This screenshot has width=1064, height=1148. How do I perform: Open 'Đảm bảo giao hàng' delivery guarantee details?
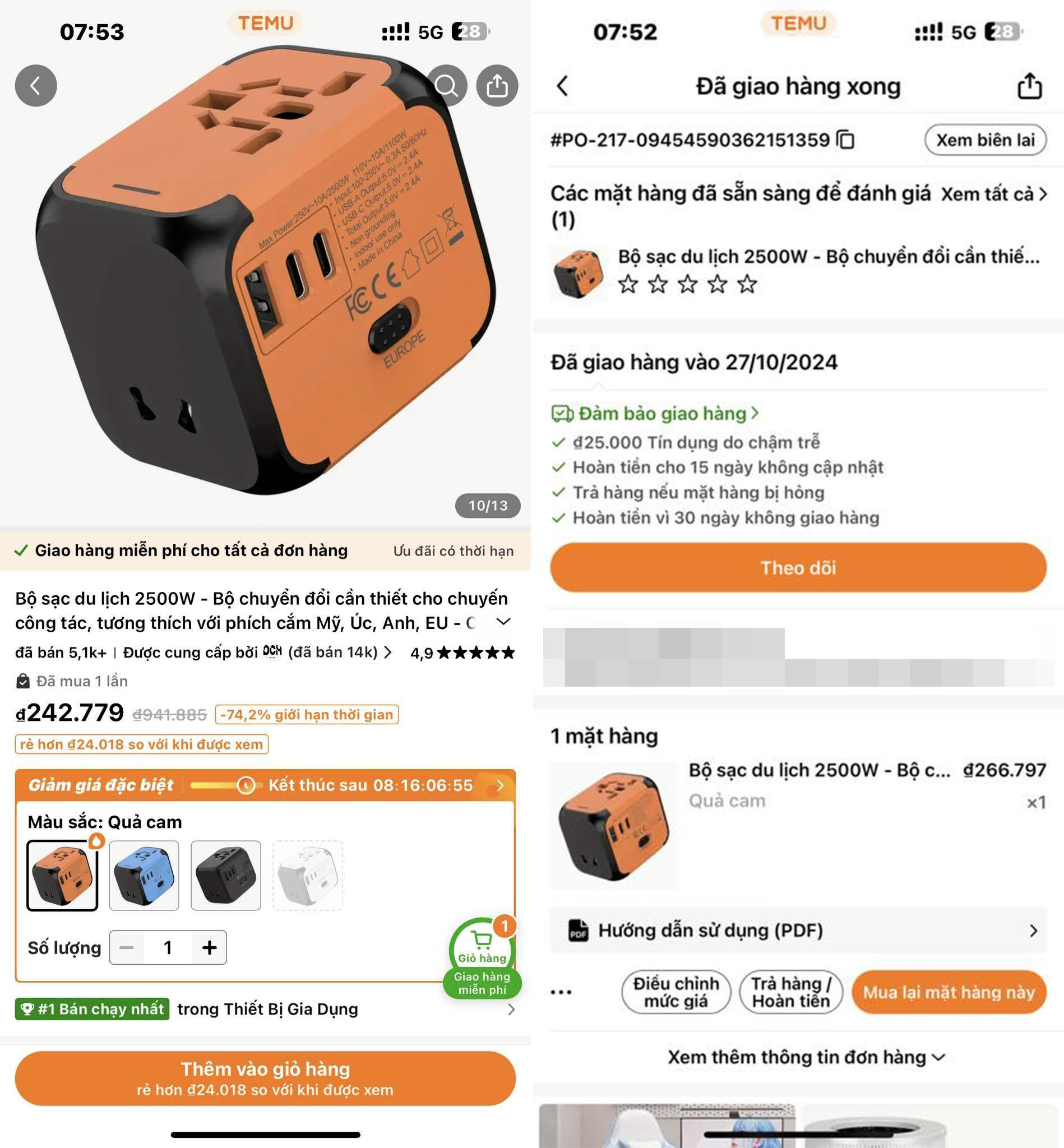click(662, 413)
